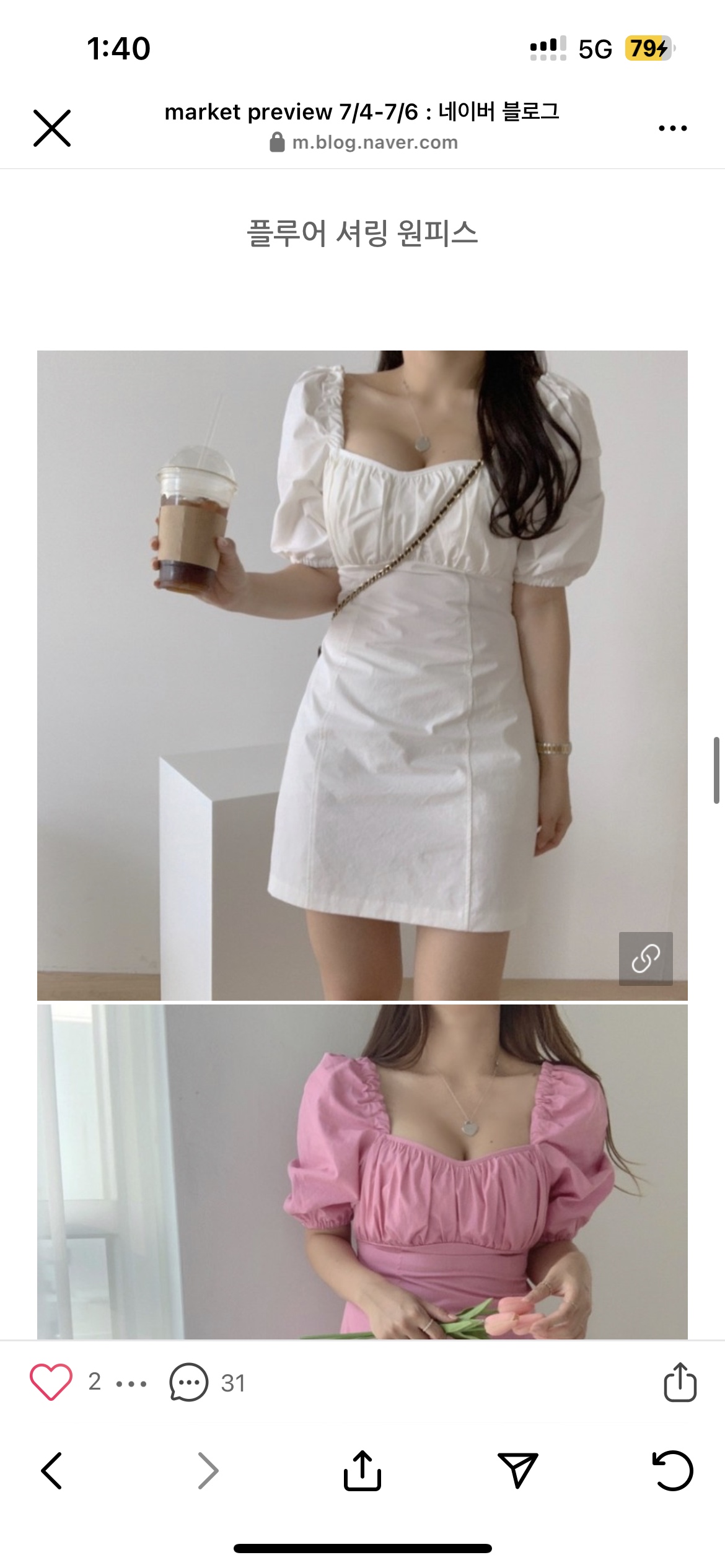Reload the current page
This screenshot has width=725, height=1568.
pos(673,1470)
